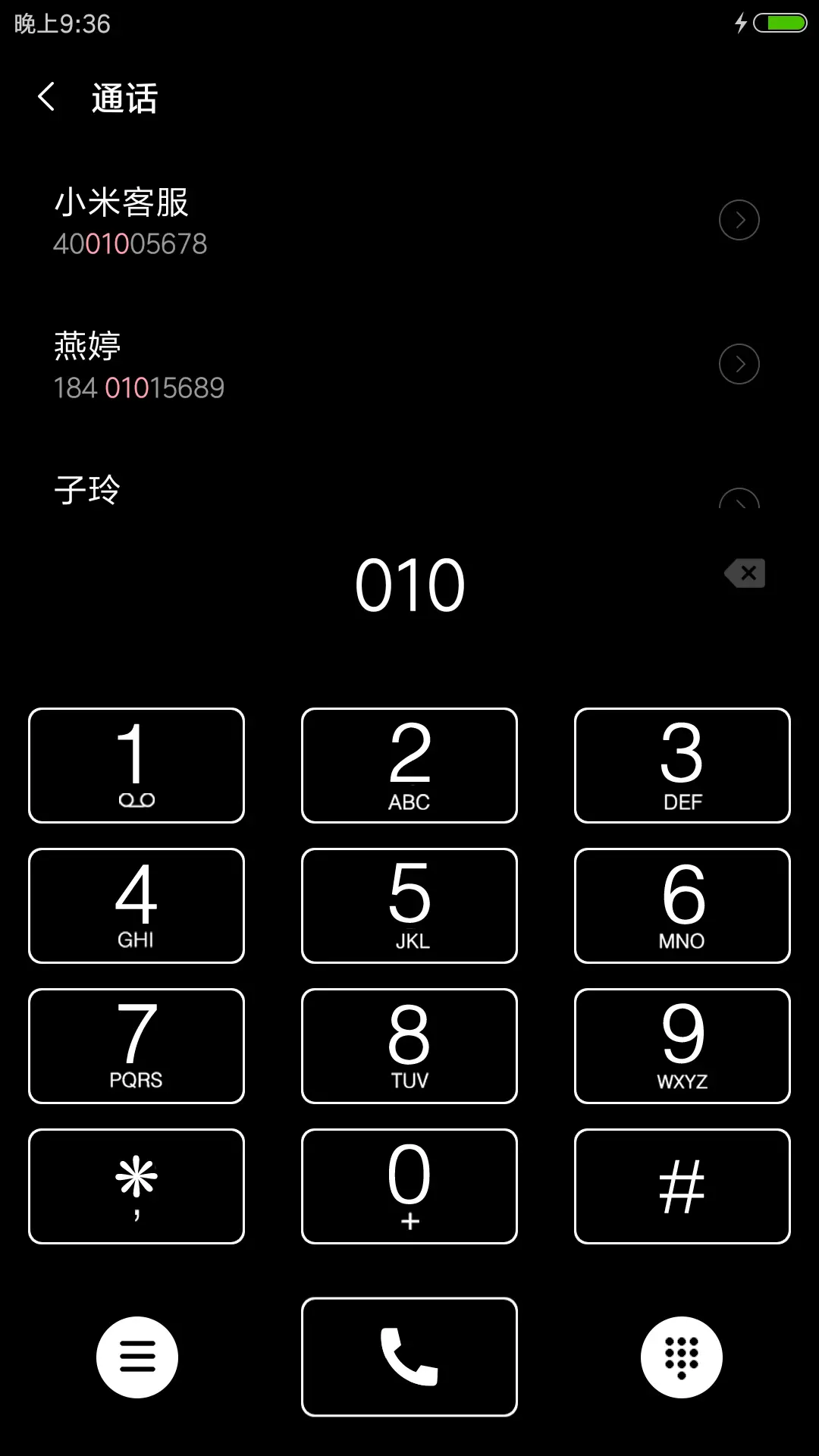Open the 通话 call log header

pos(124,99)
